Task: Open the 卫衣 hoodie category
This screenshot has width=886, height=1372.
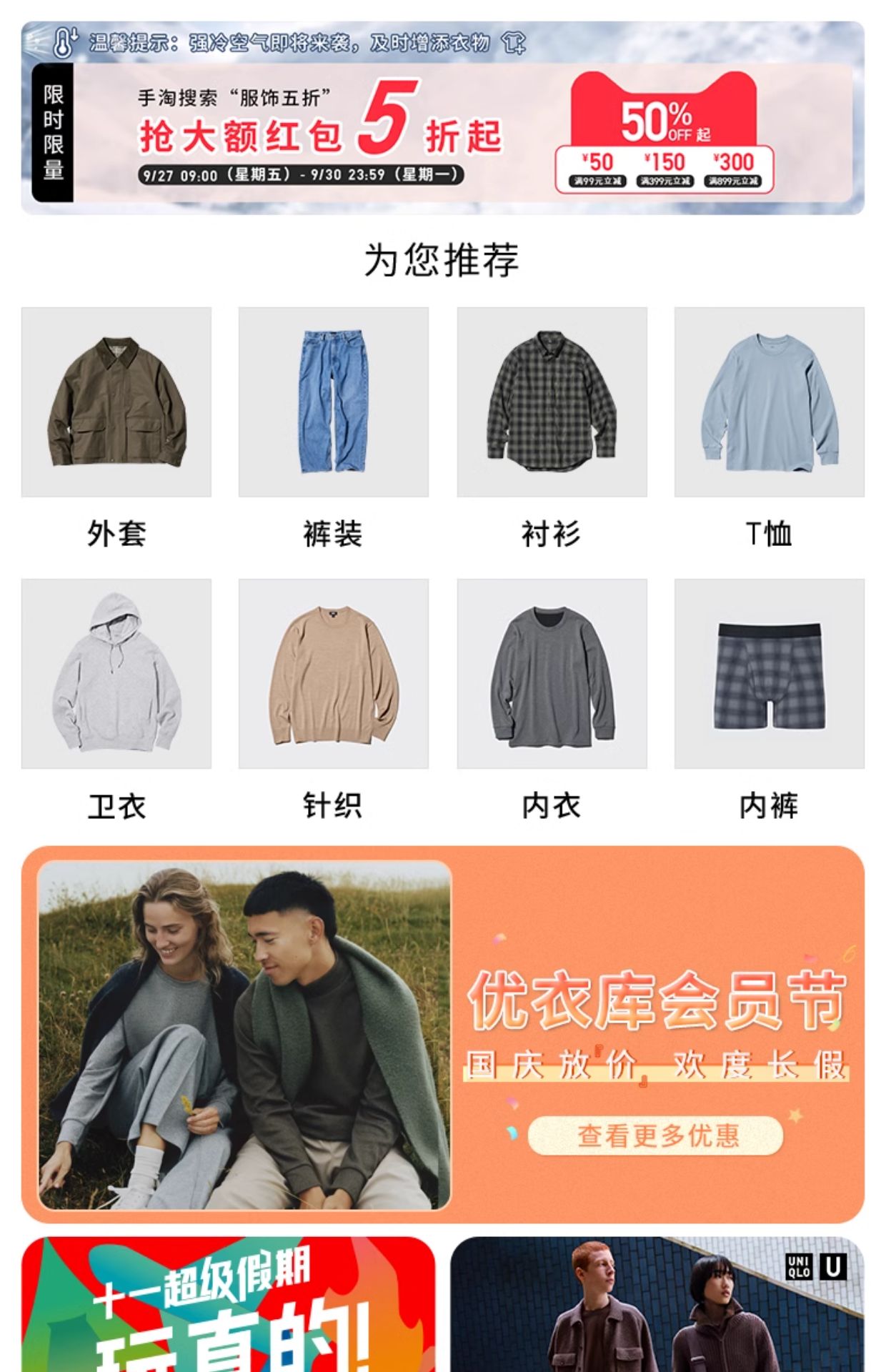Action: (x=116, y=674)
